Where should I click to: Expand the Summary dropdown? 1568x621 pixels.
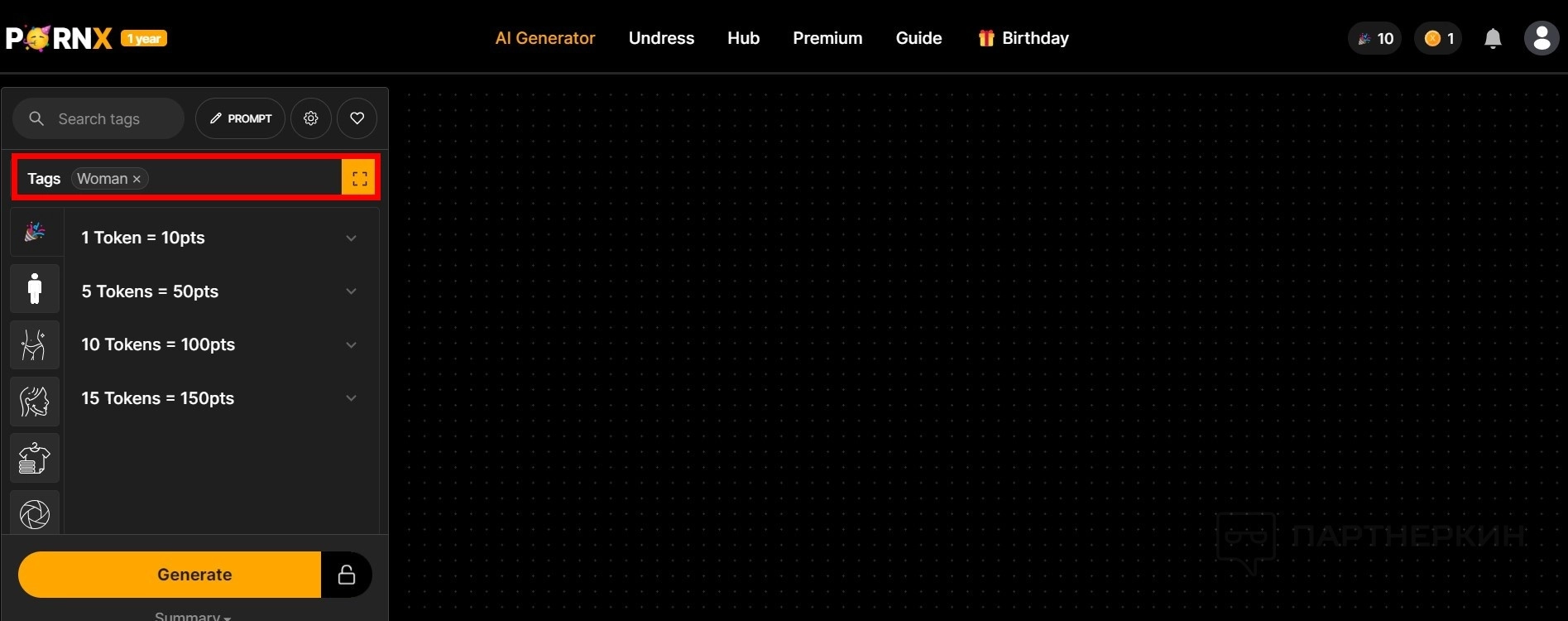(193, 616)
